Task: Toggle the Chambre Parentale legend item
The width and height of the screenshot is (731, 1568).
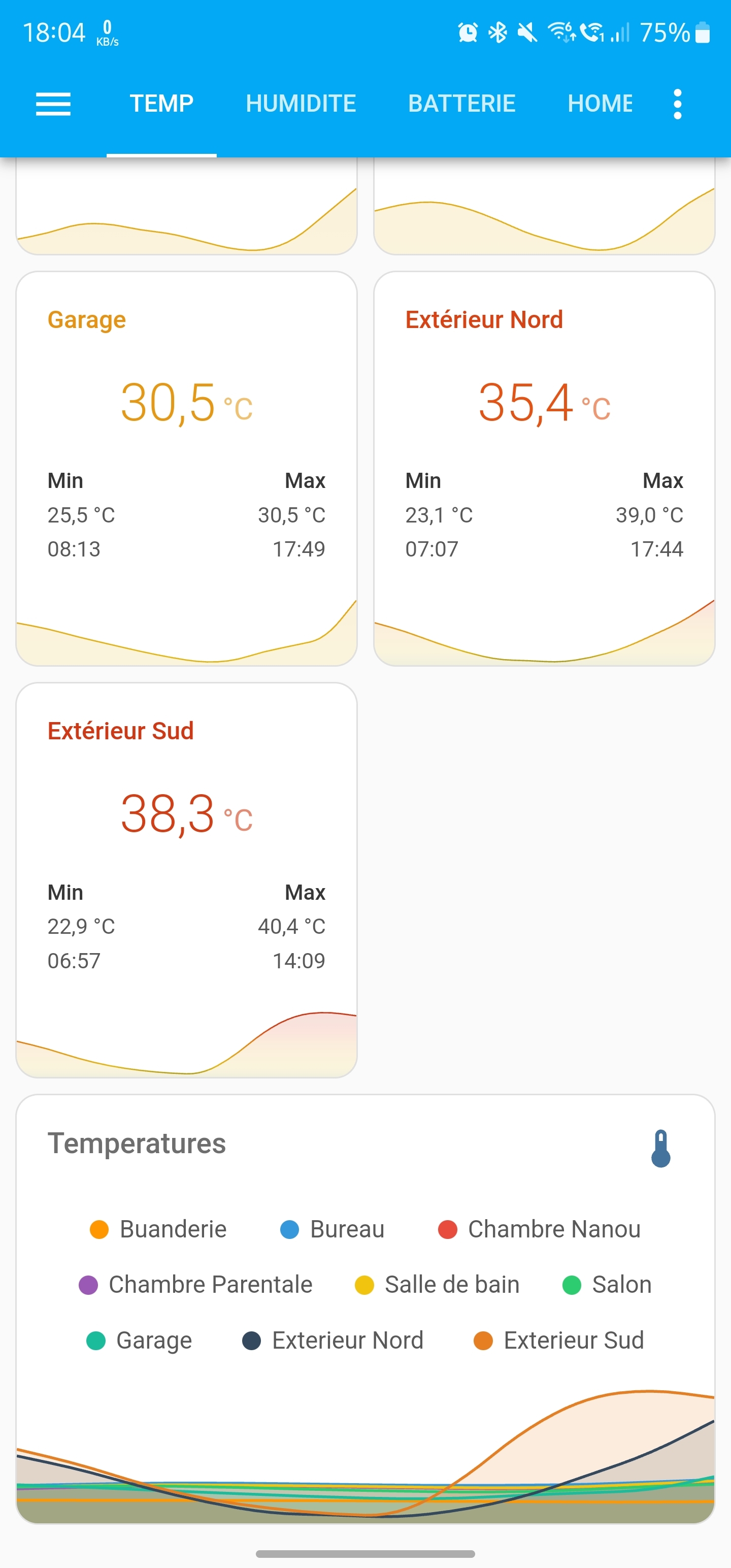Action: [x=195, y=1284]
